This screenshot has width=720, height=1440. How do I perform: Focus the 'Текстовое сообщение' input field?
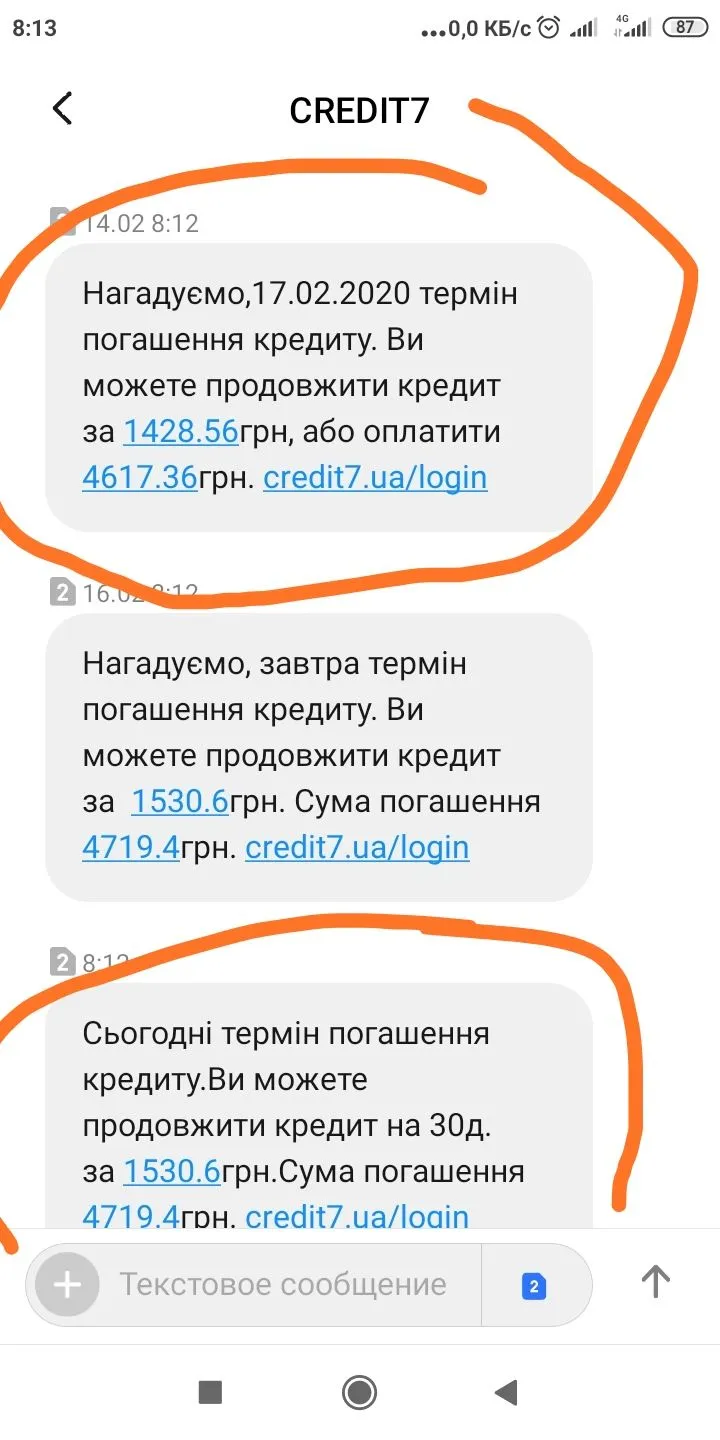(x=283, y=1284)
